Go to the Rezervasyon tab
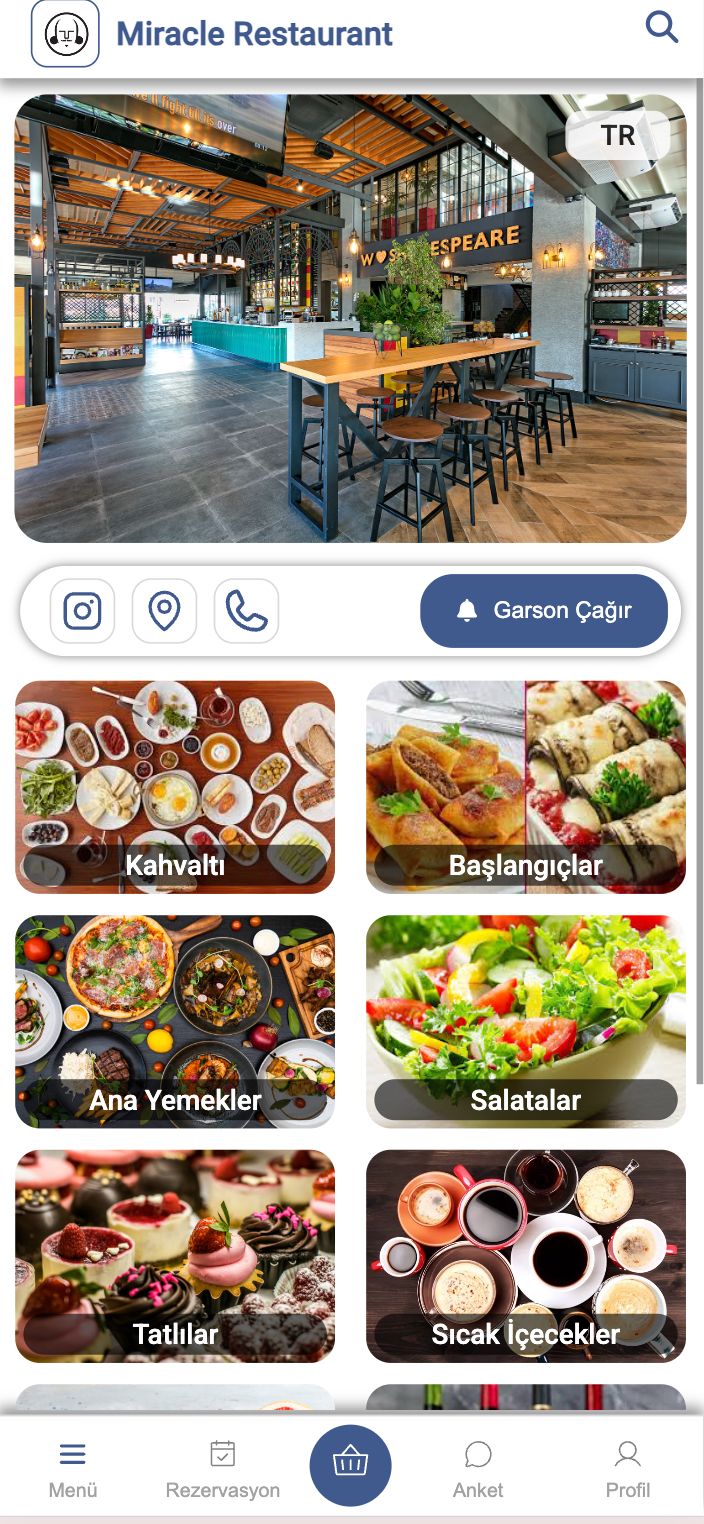The image size is (704, 1524). [x=222, y=1469]
